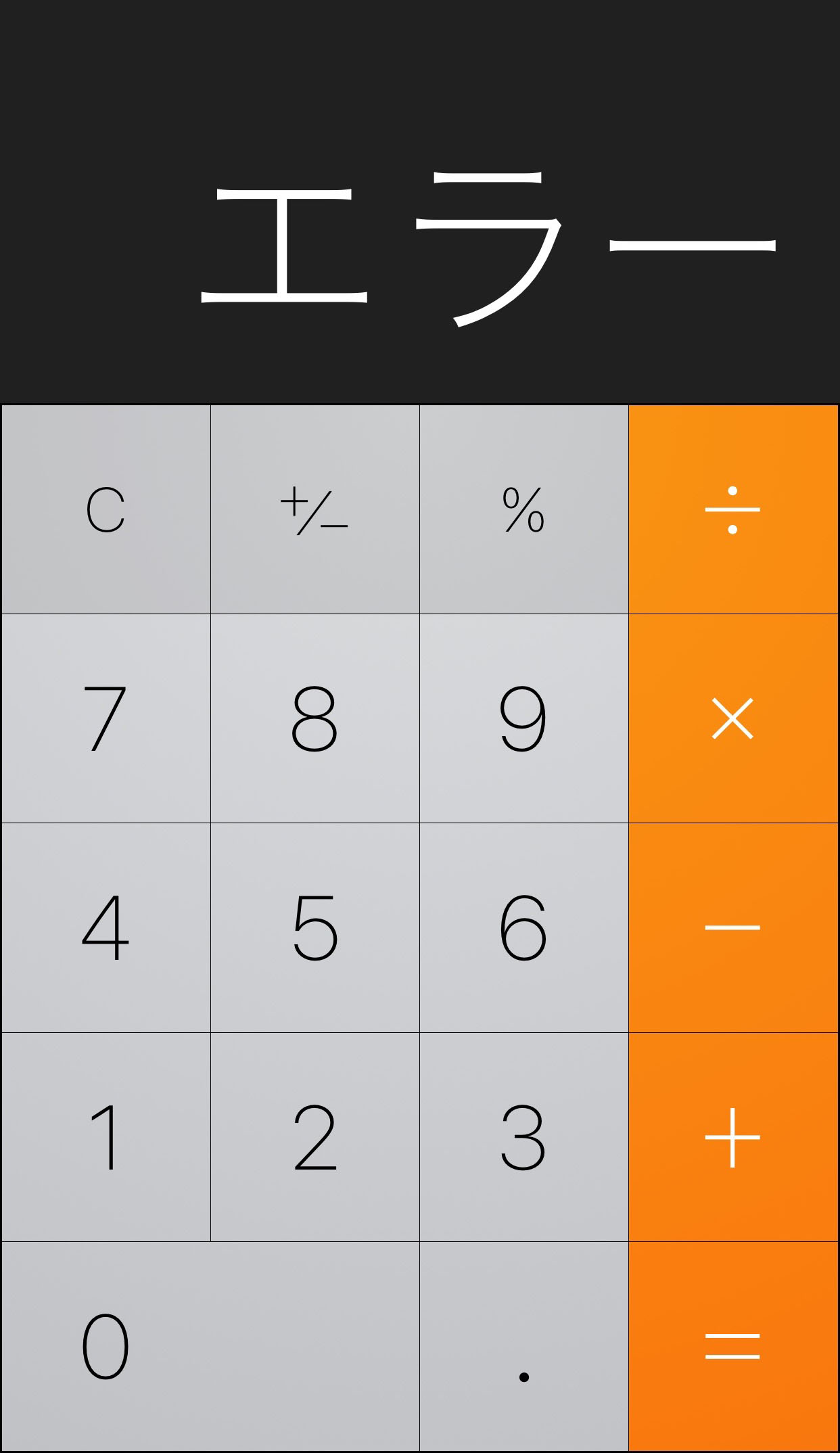Enter the digit 5
The height and width of the screenshot is (1453, 840).
(x=315, y=927)
